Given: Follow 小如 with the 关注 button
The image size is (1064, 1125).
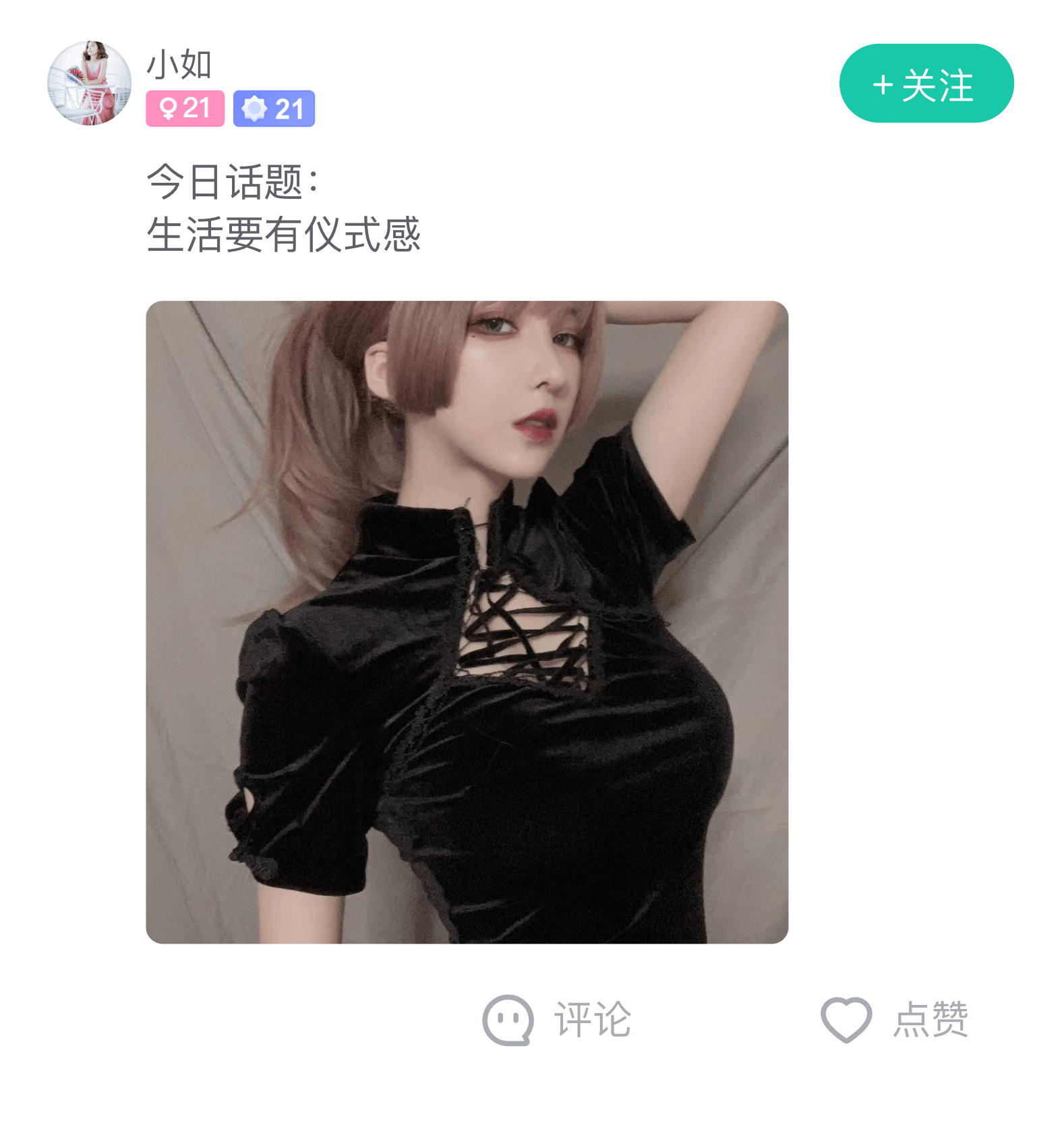Looking at the screenshot, I should pos(926,84).
